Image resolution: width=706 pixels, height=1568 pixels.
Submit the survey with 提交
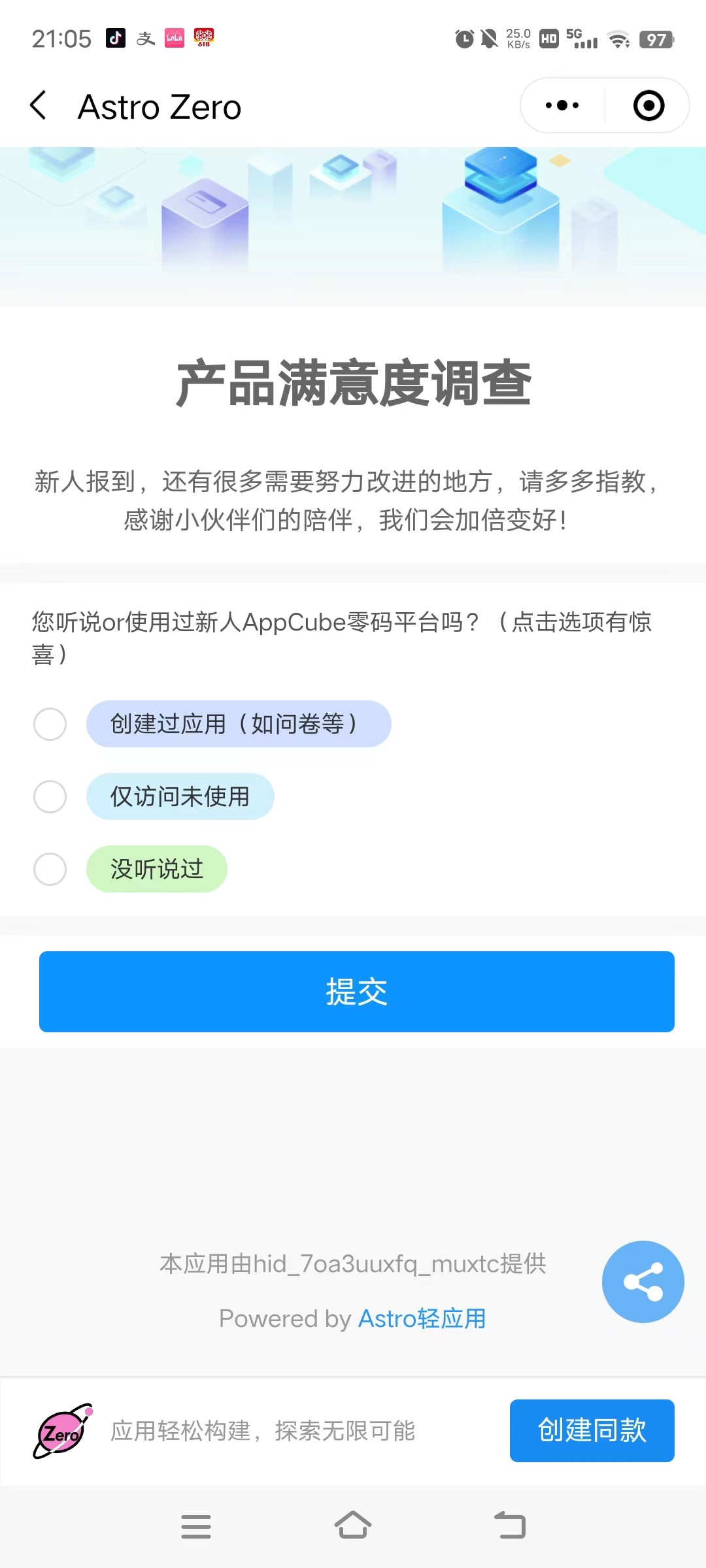tap(356, 992)
